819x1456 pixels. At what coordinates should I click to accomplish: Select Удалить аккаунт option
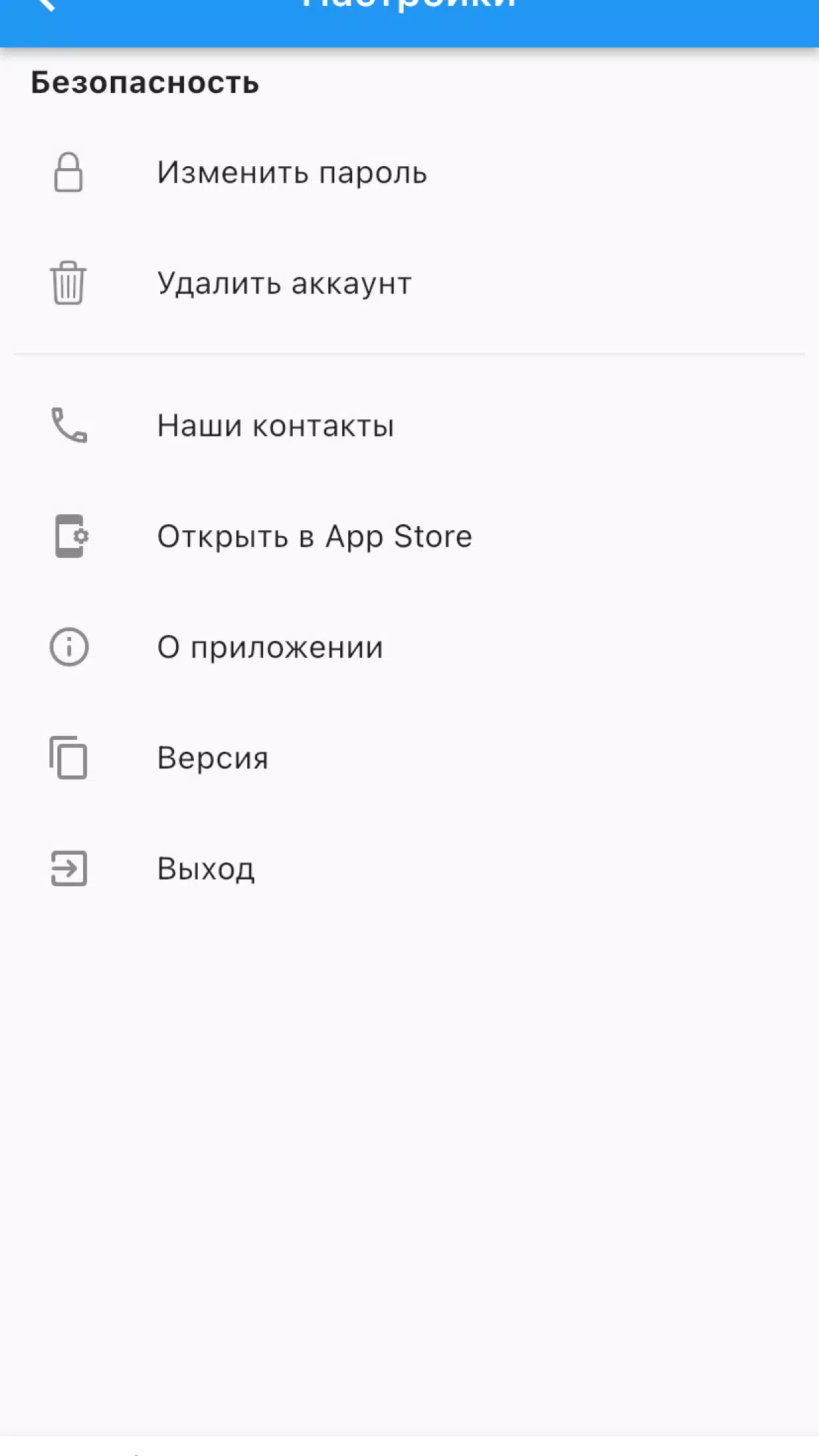(x=283, y=284)
